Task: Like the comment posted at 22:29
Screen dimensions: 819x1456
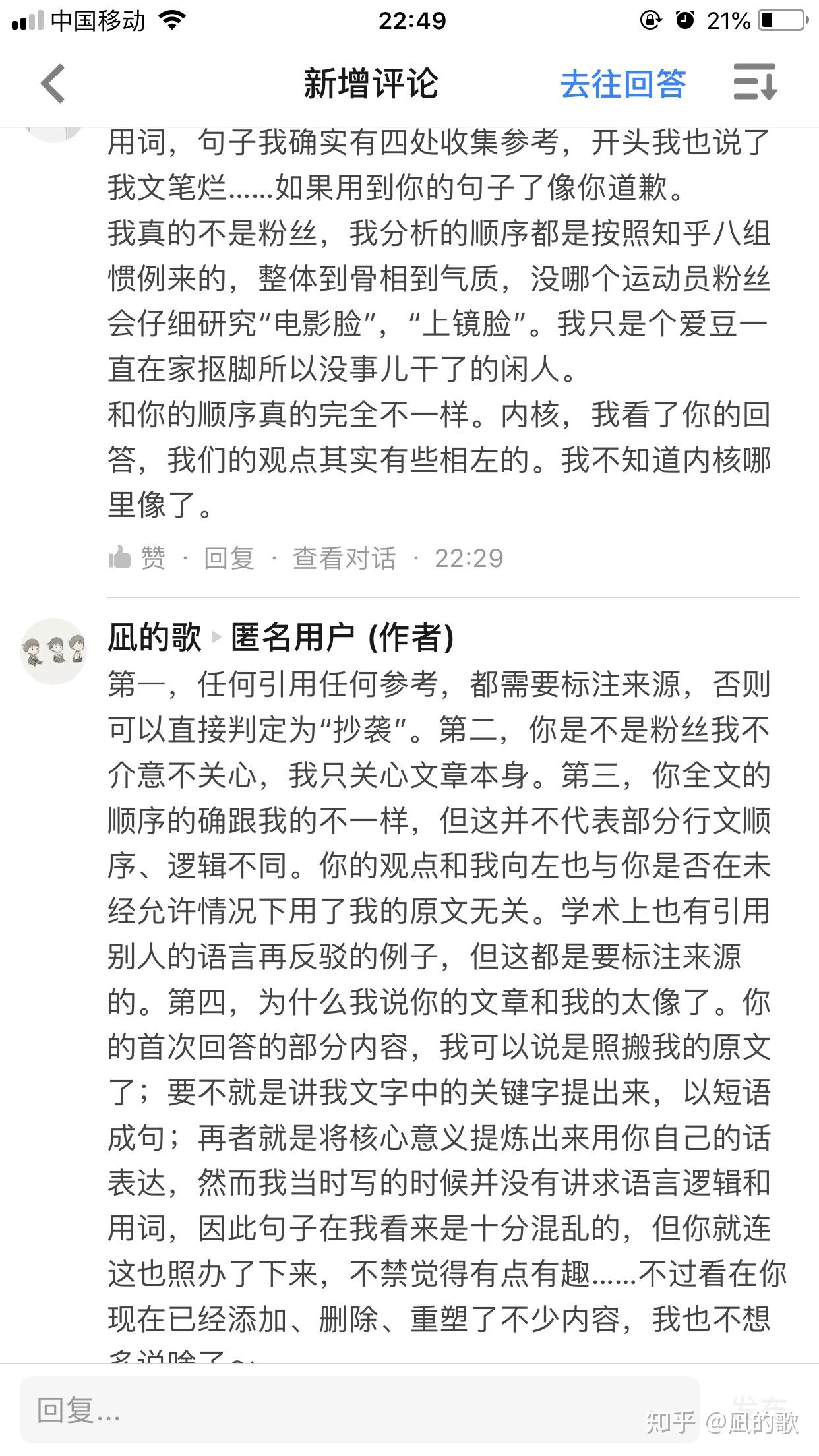Action: (137, 559)
